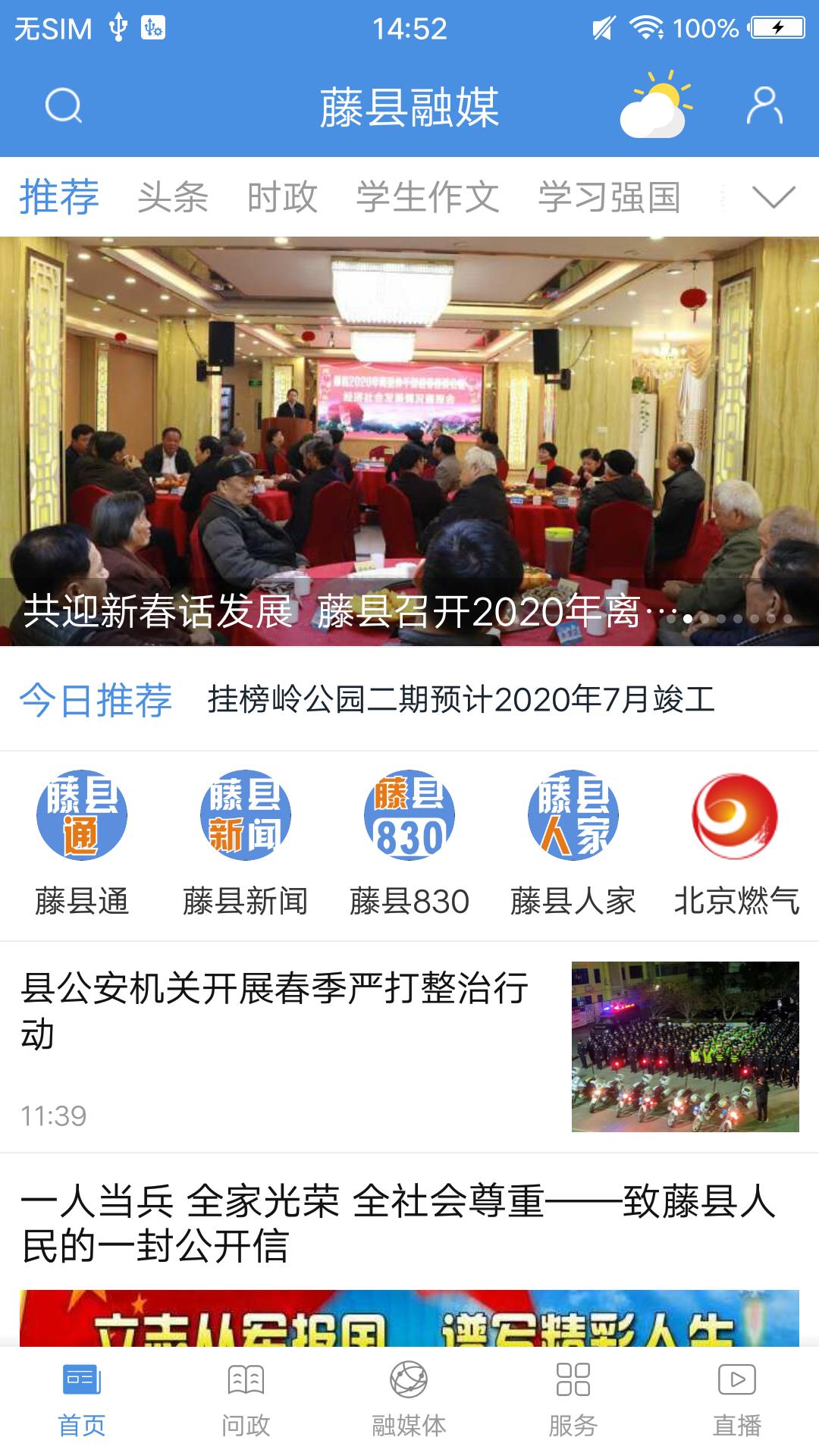
Task: Select the 学习强国 tab
Action: [x=609, y=197]
